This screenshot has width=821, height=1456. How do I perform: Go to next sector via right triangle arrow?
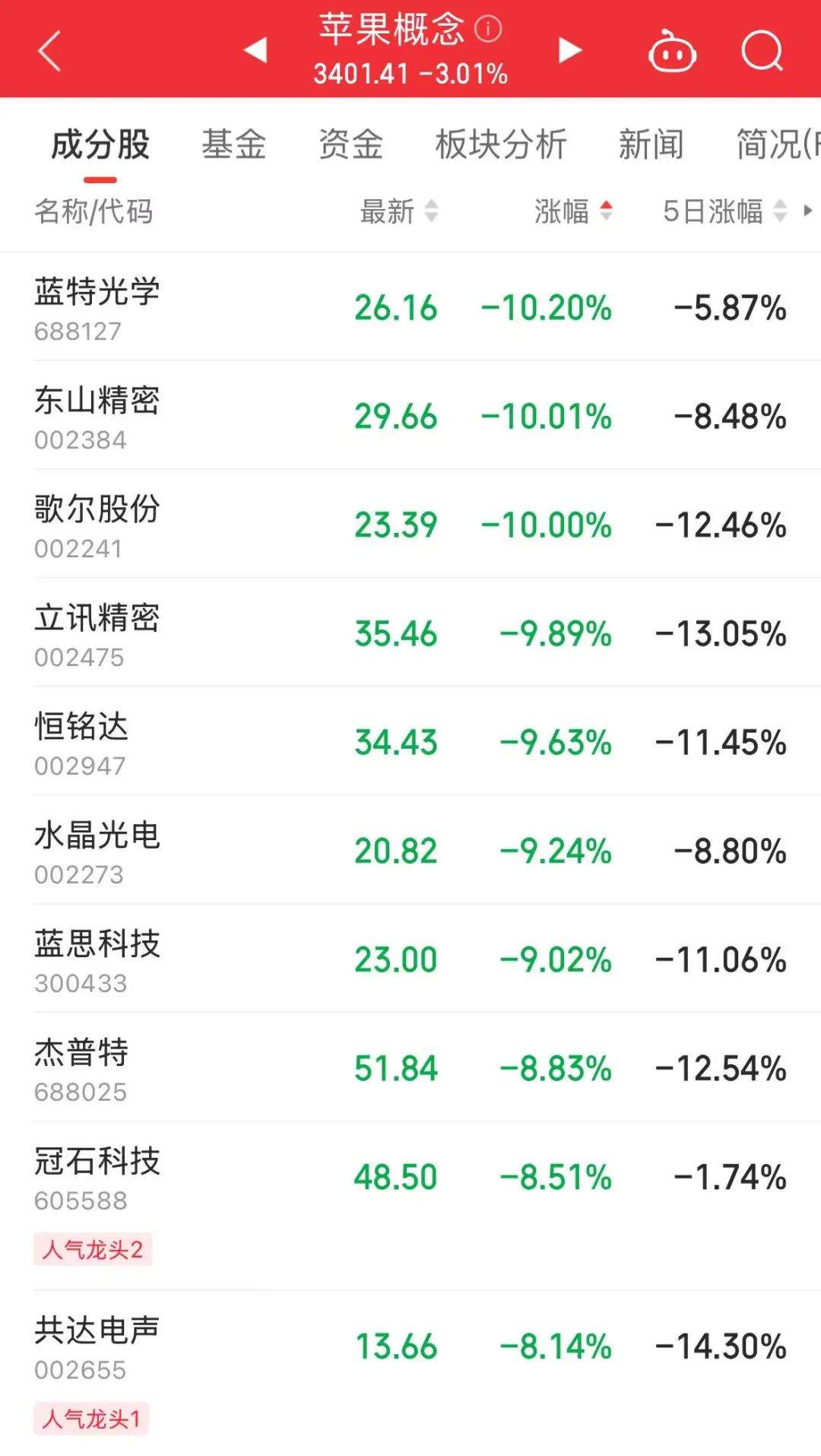click(x=569, y=52)
